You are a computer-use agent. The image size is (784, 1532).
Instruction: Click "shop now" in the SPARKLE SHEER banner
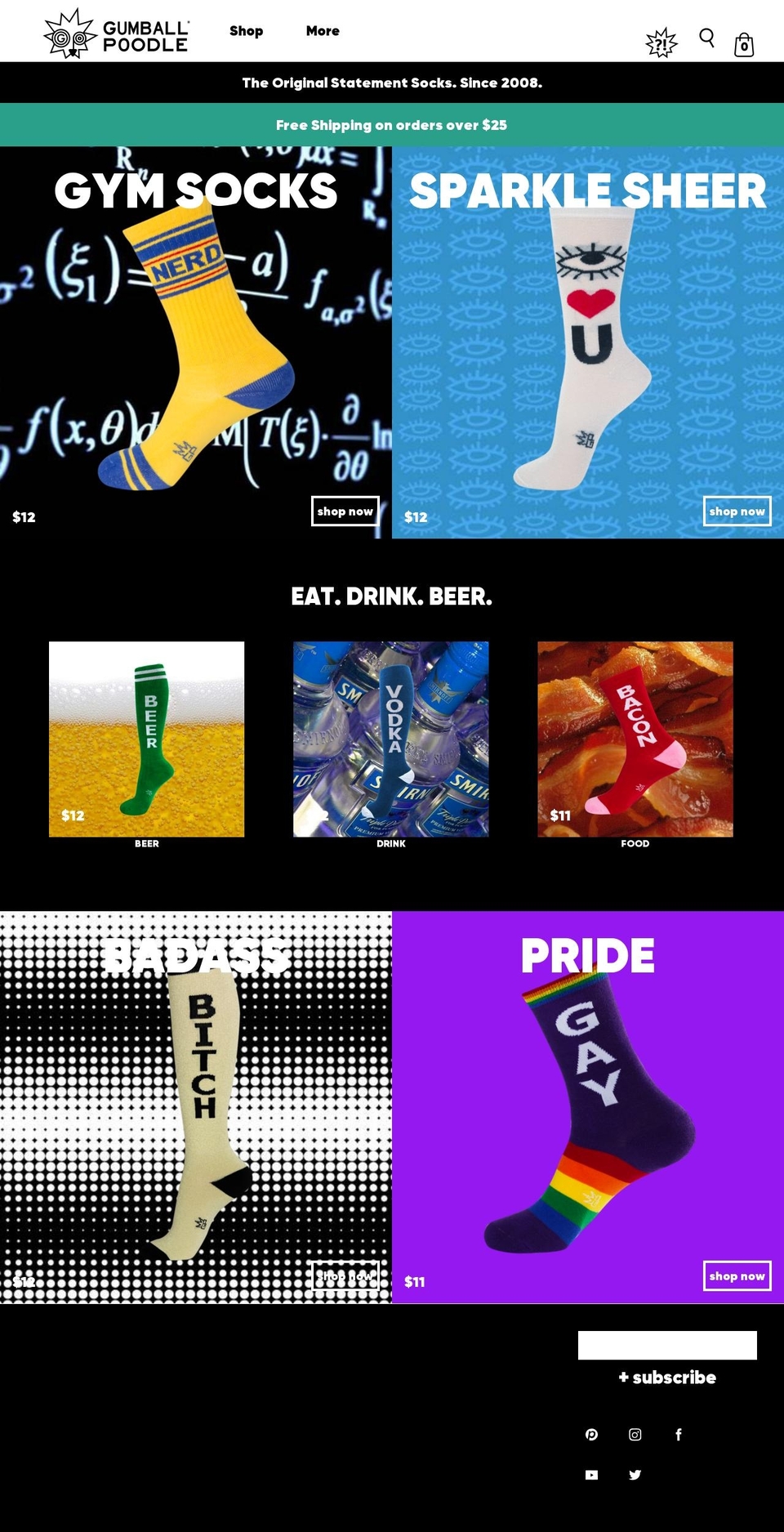(x=737, y=511)
